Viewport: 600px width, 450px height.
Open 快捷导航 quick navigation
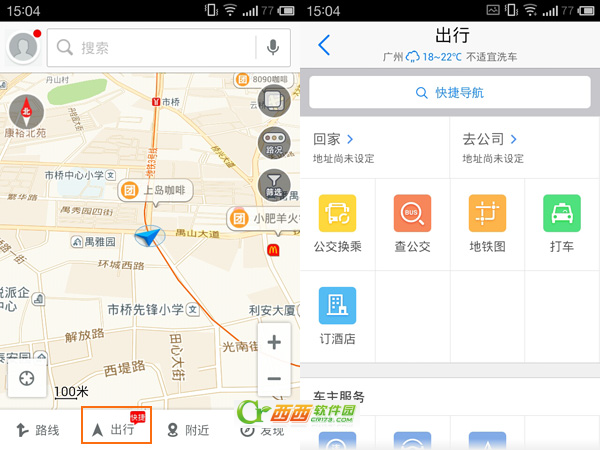(449, 92)
